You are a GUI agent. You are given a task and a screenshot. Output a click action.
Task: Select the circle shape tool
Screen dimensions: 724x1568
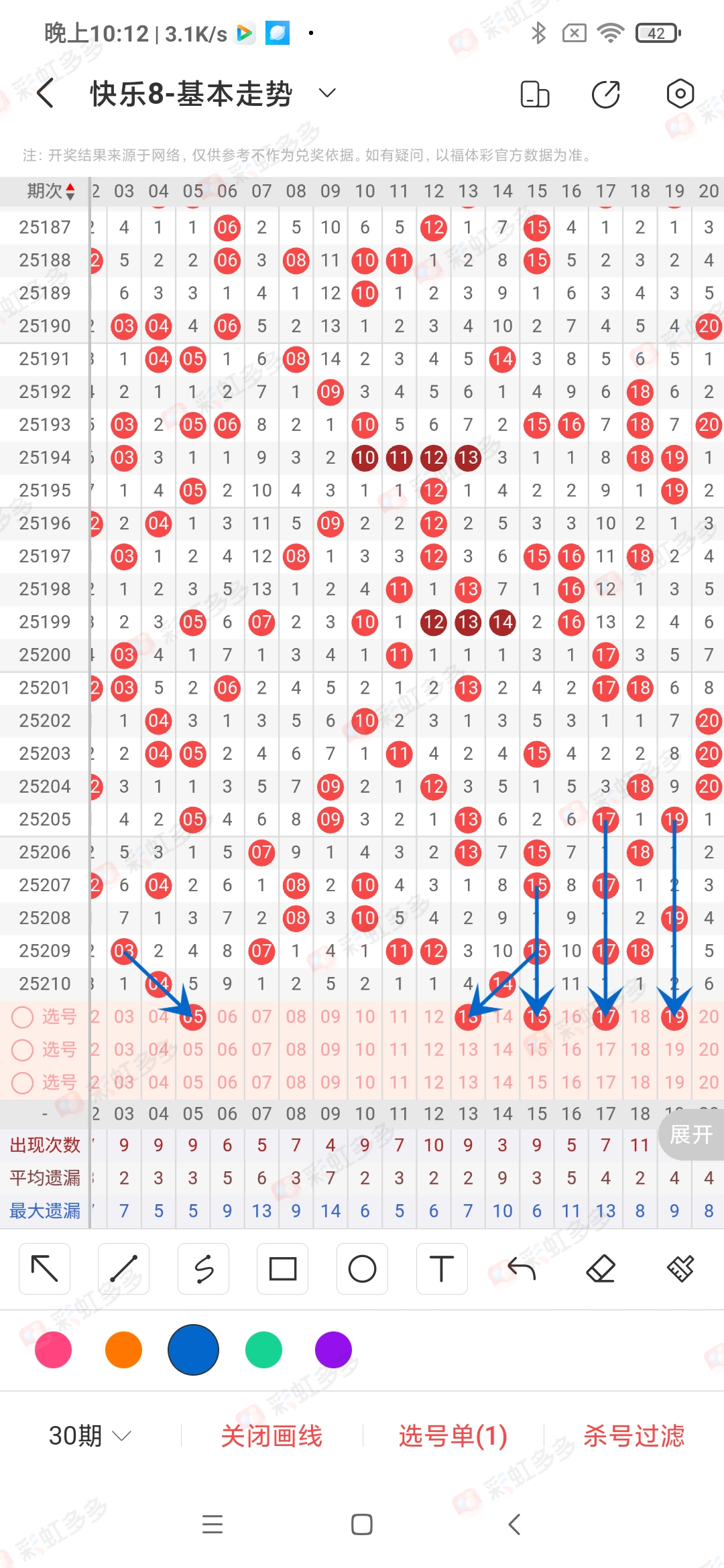(x=363, y=1268)
